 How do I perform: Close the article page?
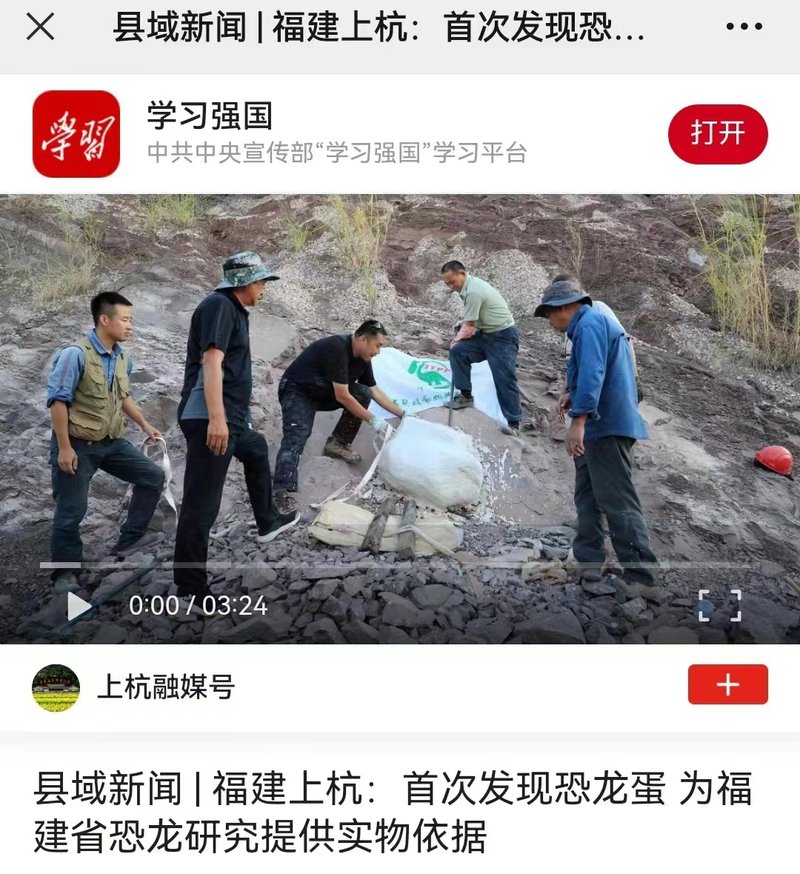coord(40,27)
